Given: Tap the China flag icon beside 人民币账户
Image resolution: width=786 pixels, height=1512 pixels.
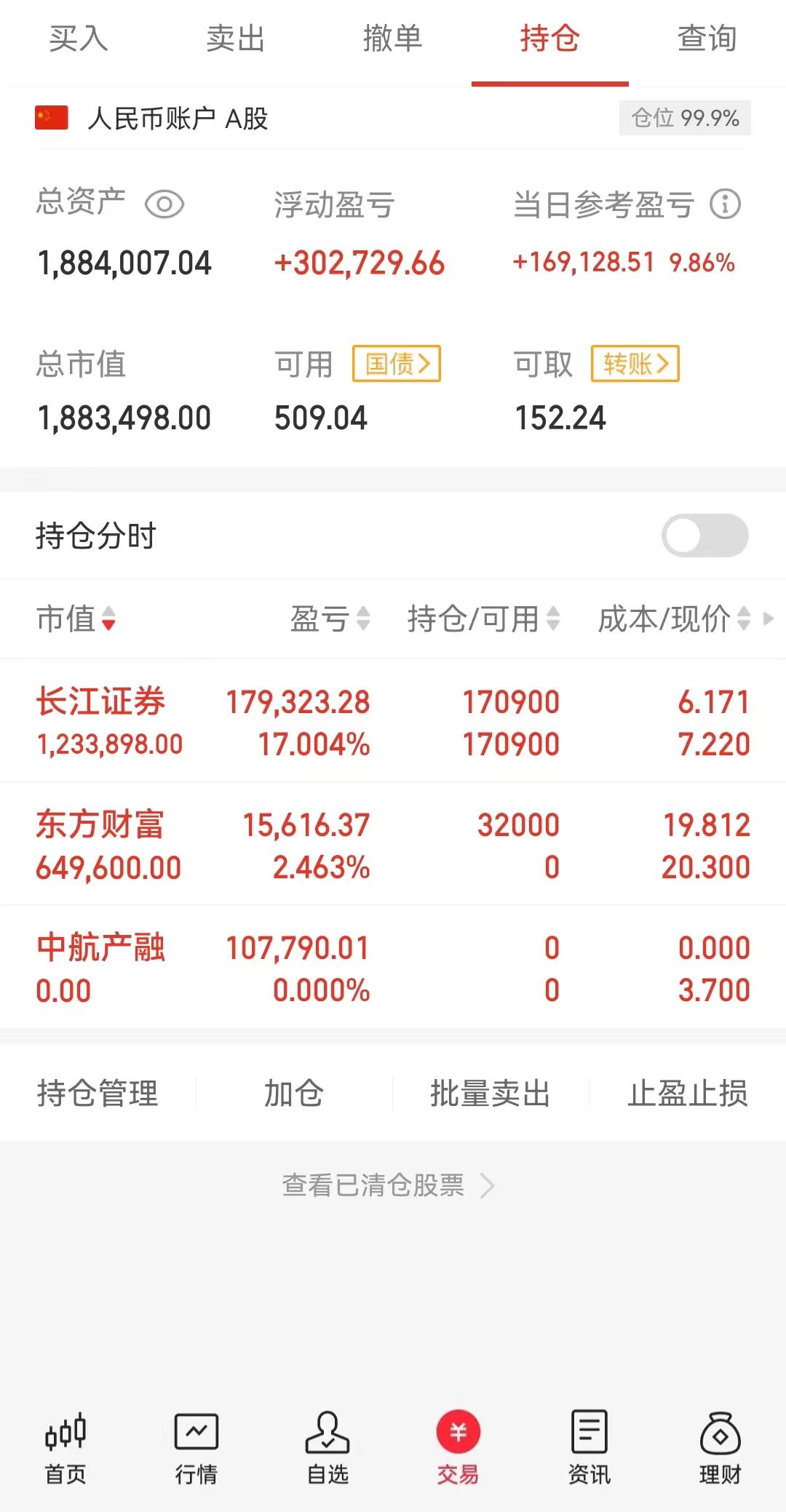Looking at the screenshot, I should (52, 118).
